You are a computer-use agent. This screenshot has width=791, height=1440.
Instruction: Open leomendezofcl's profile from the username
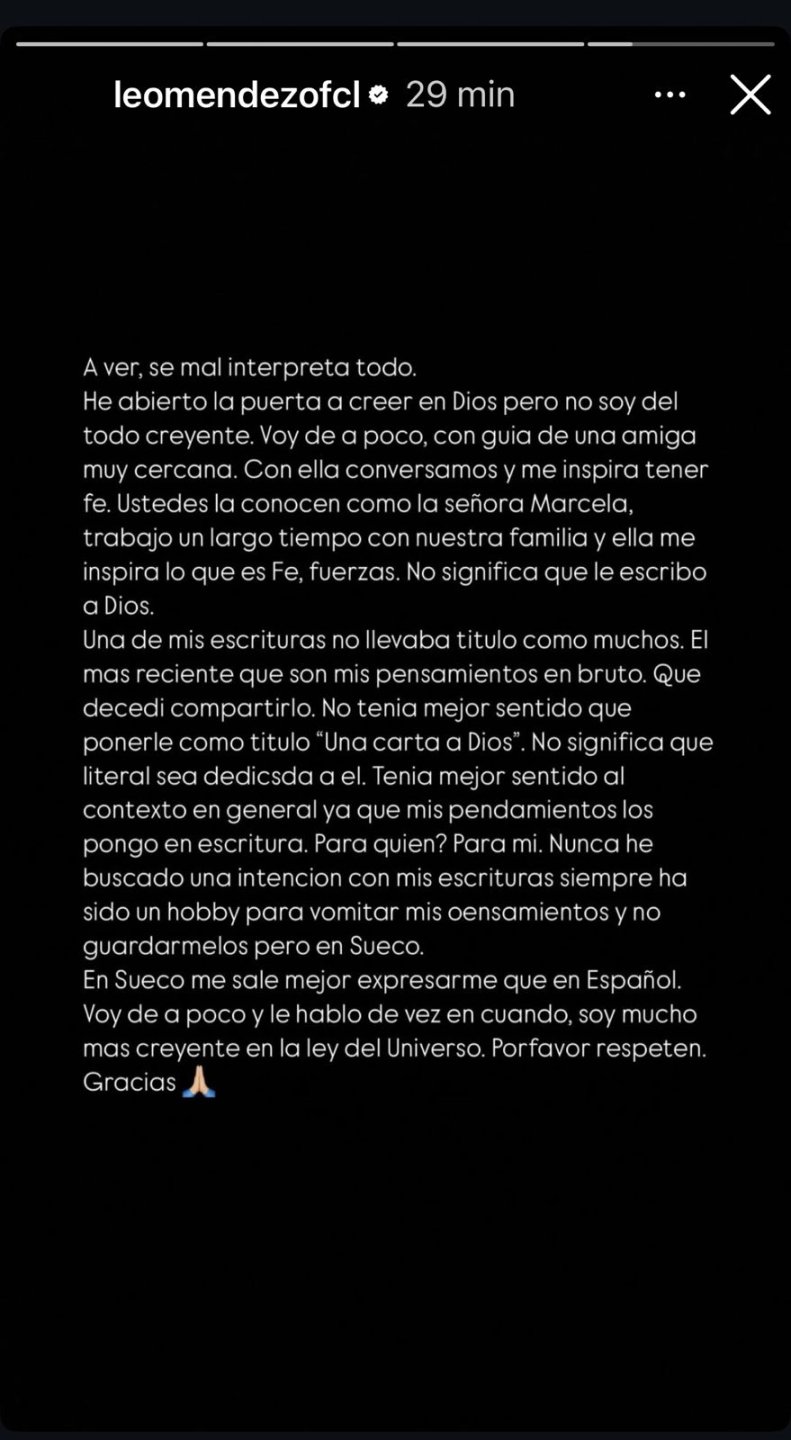[236, 95]
